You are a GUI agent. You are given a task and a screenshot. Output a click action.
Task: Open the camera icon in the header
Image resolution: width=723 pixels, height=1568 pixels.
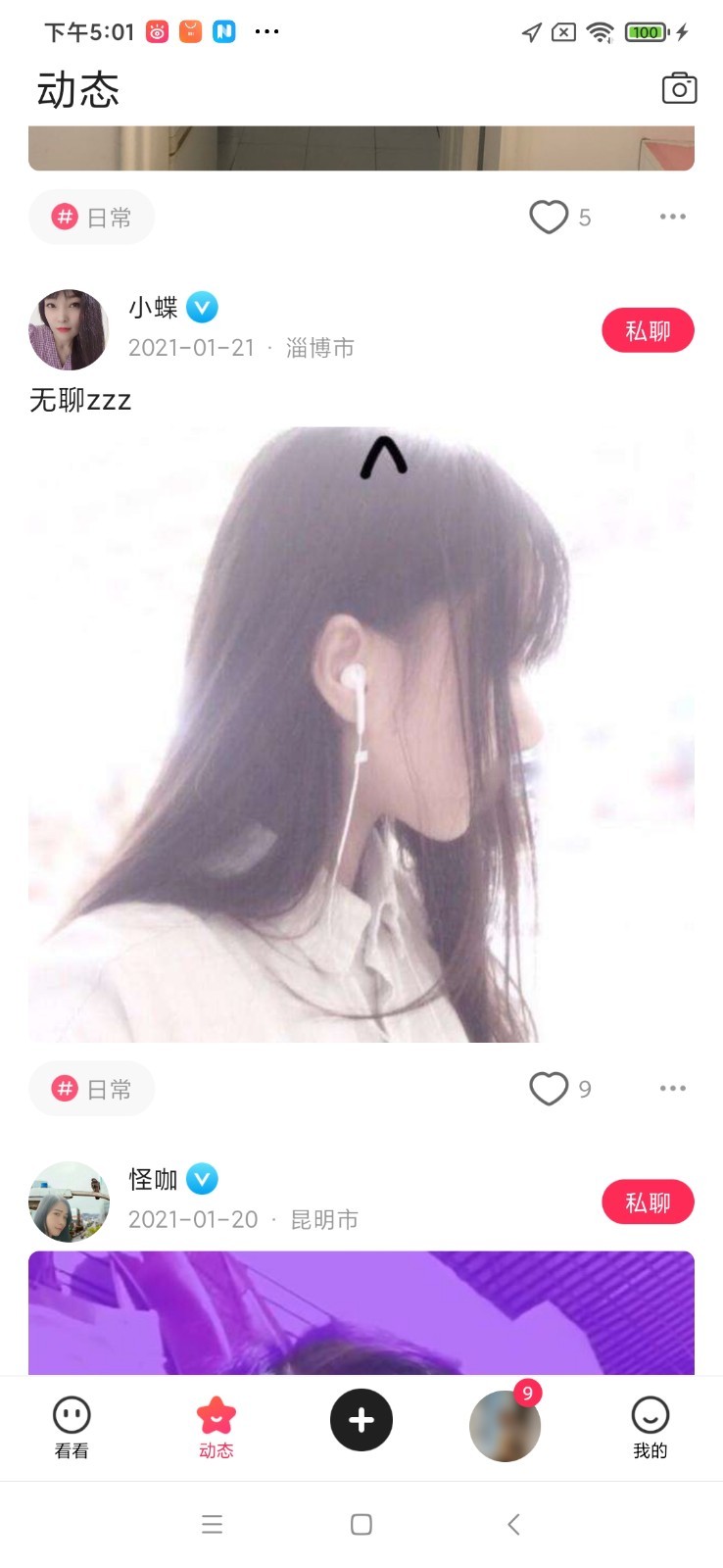click(679, 88)
